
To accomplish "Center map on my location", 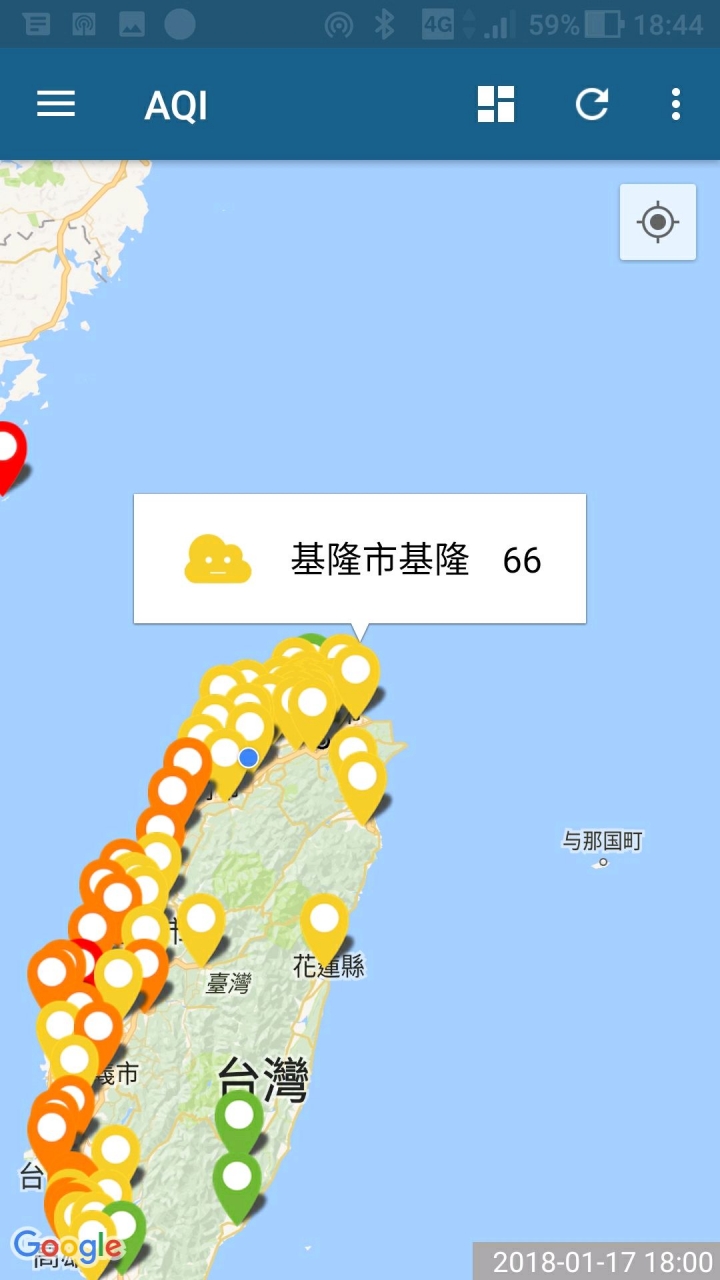I will [x=658, y=222].
